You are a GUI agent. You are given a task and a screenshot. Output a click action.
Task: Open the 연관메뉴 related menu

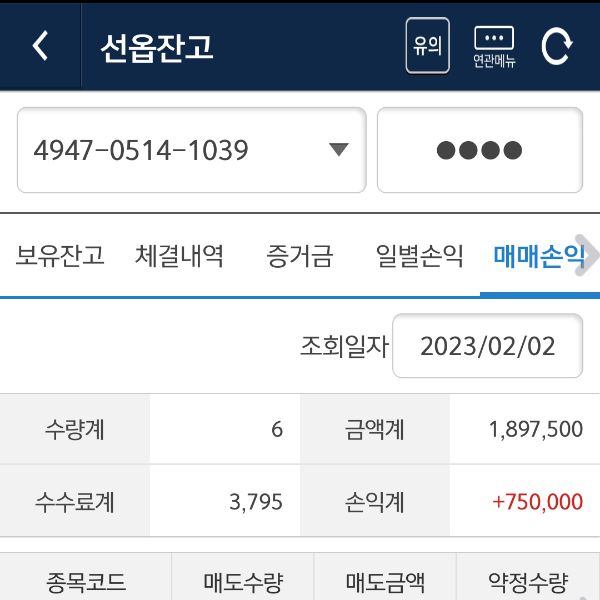[x=494, y=46]
